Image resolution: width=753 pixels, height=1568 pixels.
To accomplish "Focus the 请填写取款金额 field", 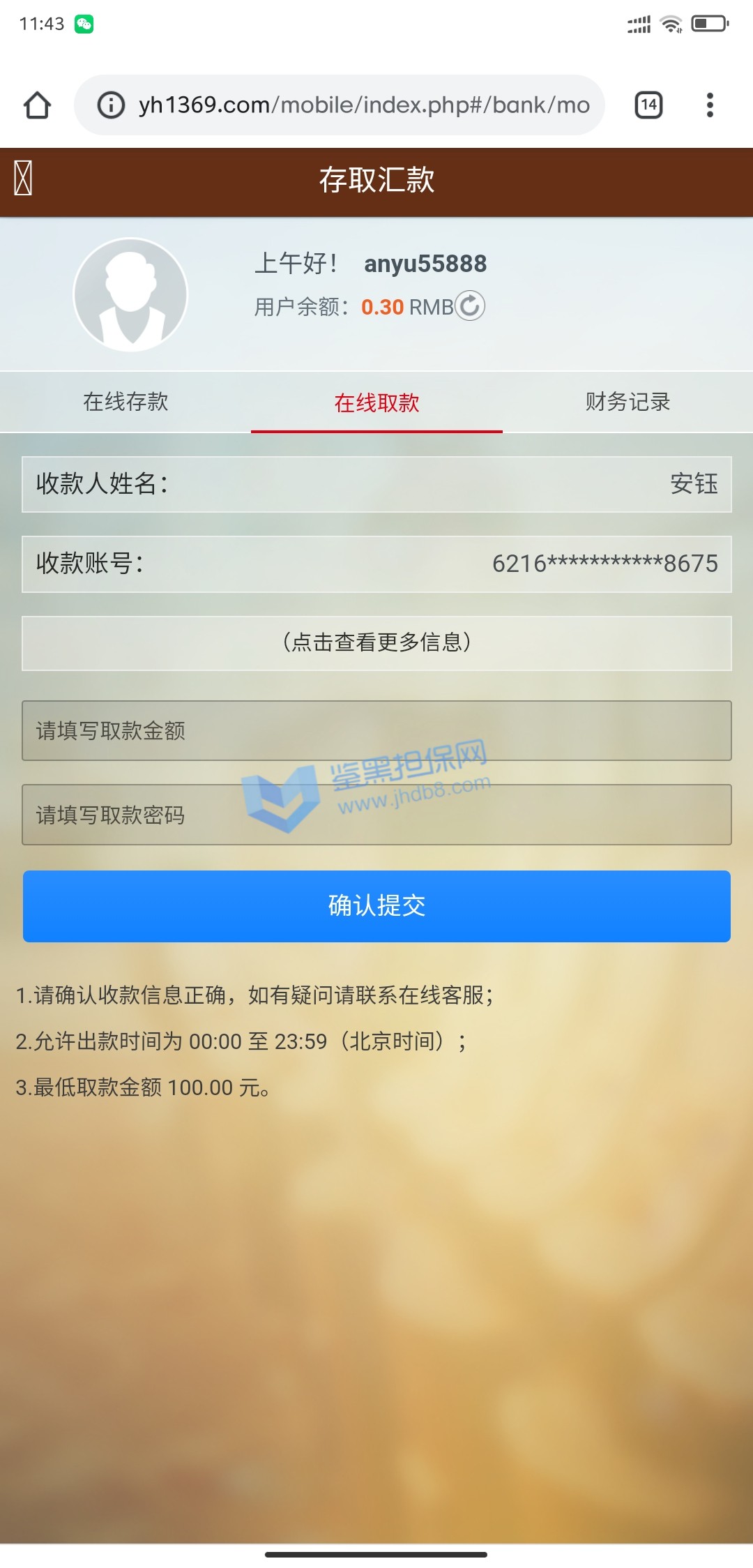I will point(376,730).
